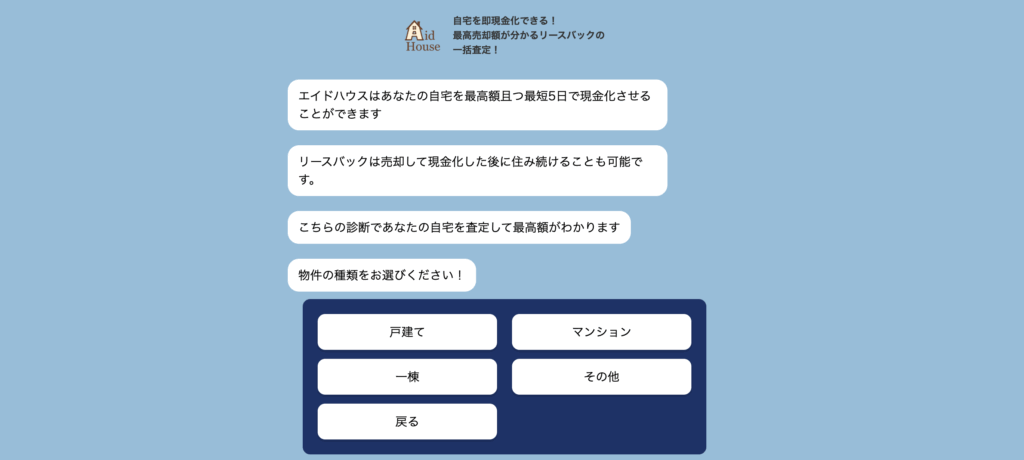Choose マンション as property type
1024x460 pixels.
pyautogui.click(x=601, y=332)
